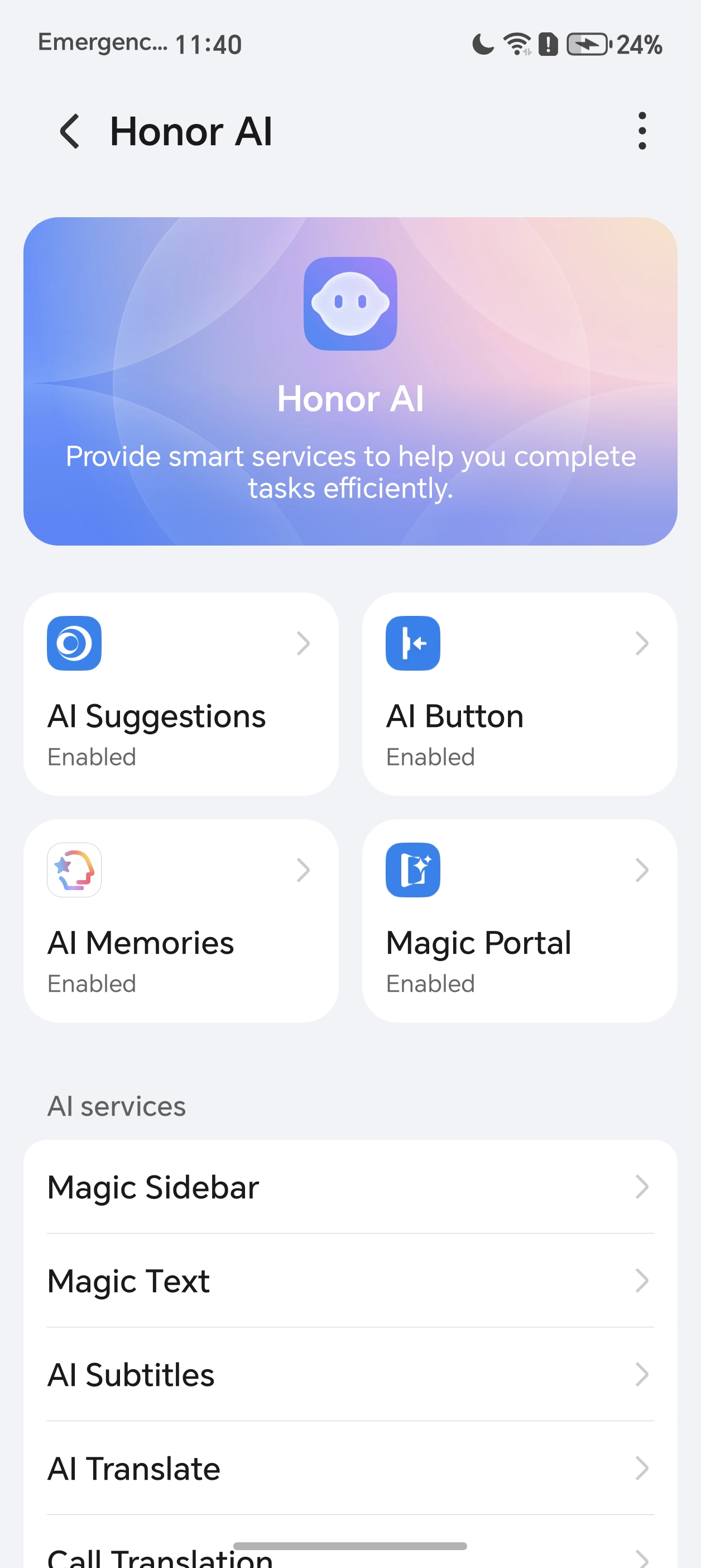
Task: View AI Memories settings
Action: tap(181, 920)
